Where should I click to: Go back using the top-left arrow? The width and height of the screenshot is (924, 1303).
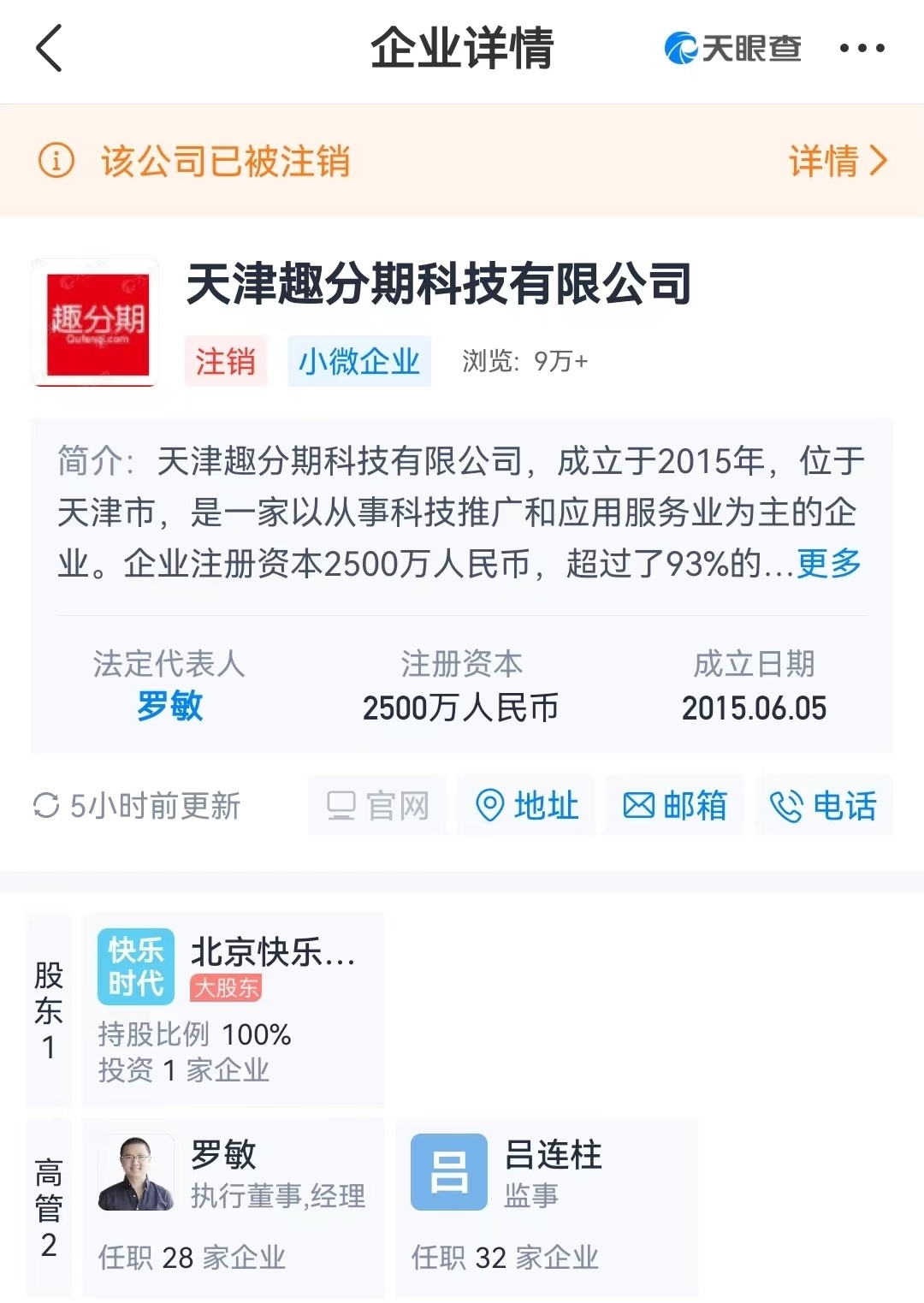coord(50,48)
